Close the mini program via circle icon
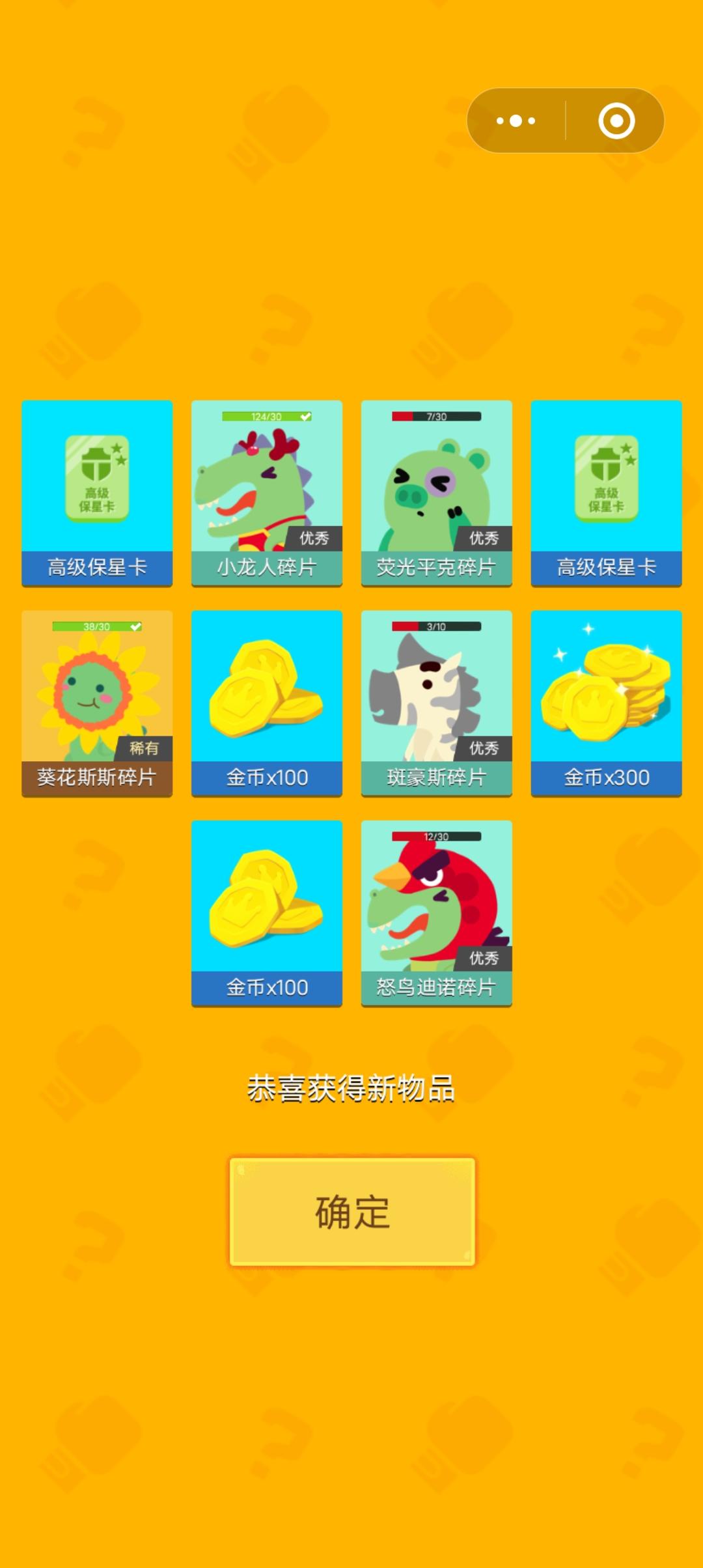Screen dimensions: 703x1568 point(616,120)
